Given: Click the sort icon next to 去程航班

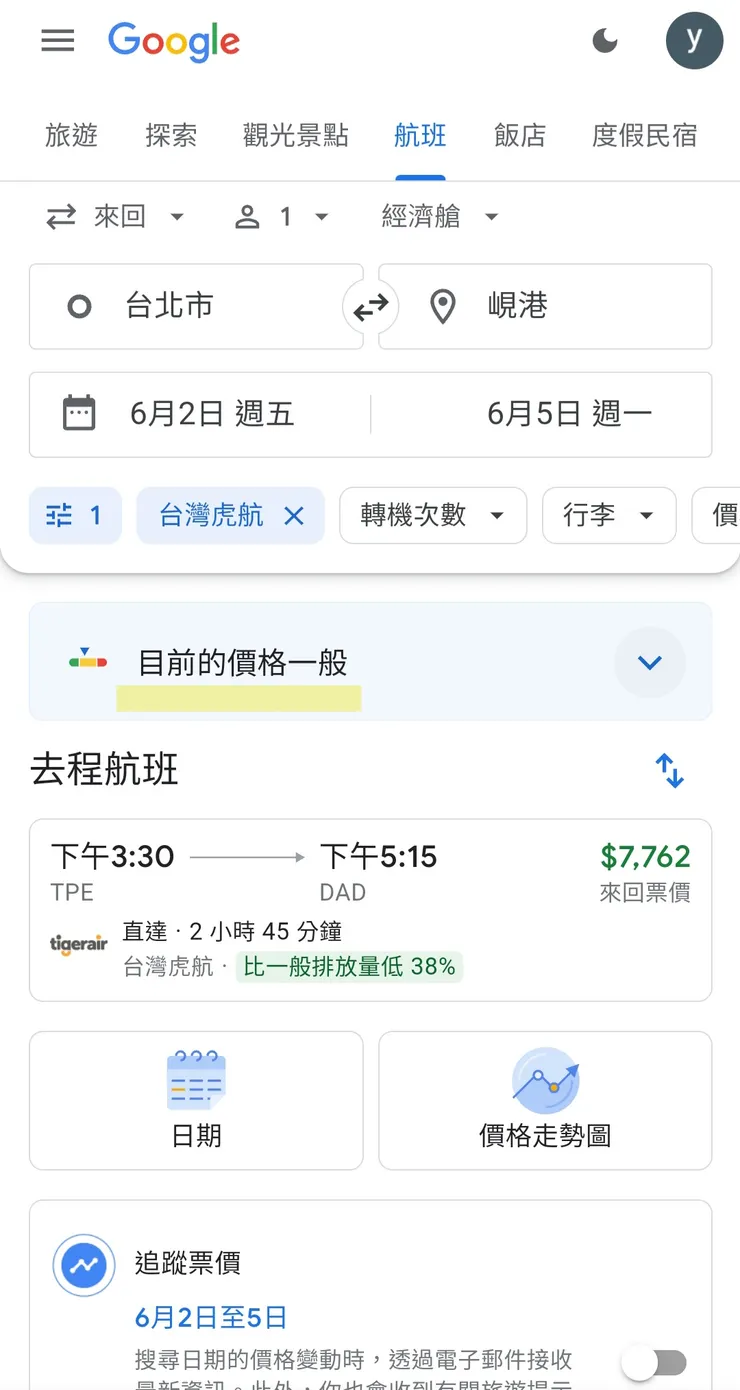Looking at the screenshot, I should pos(669,771).
